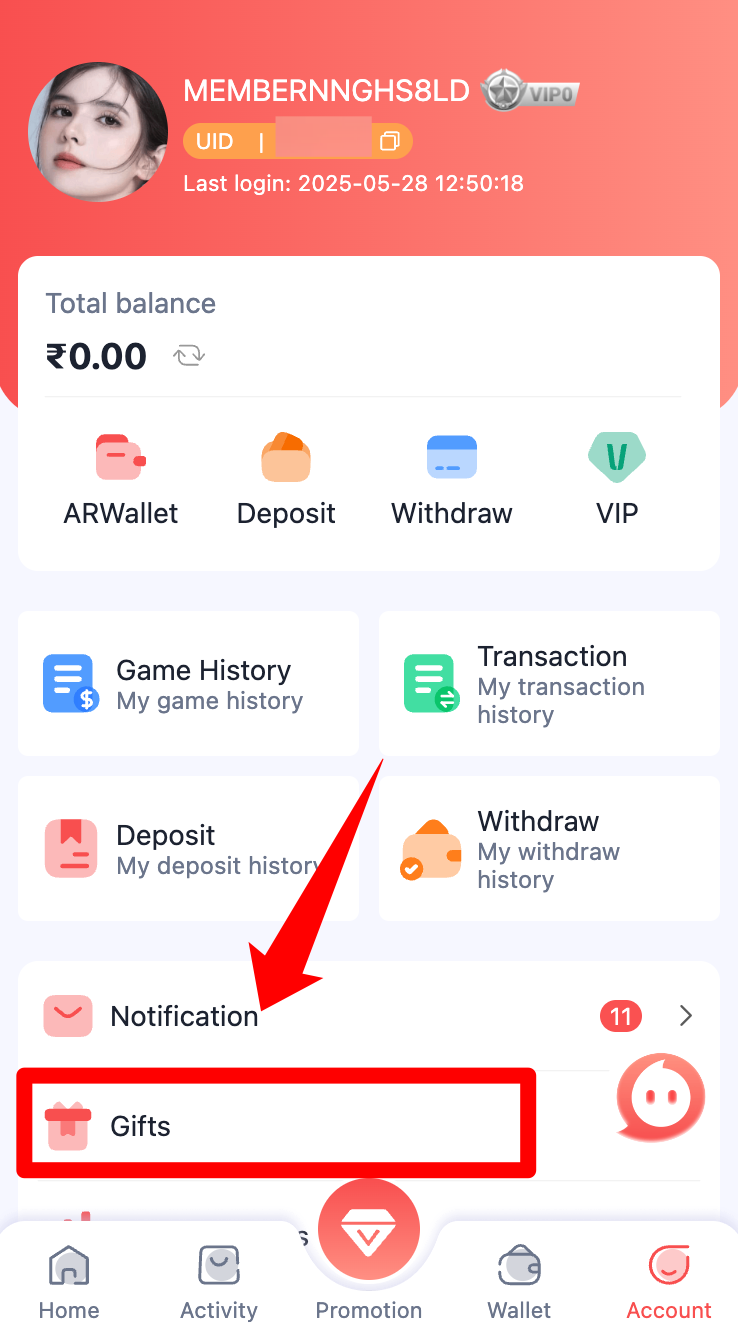Open the Deposit shortcut under balance

pos(286,480)
